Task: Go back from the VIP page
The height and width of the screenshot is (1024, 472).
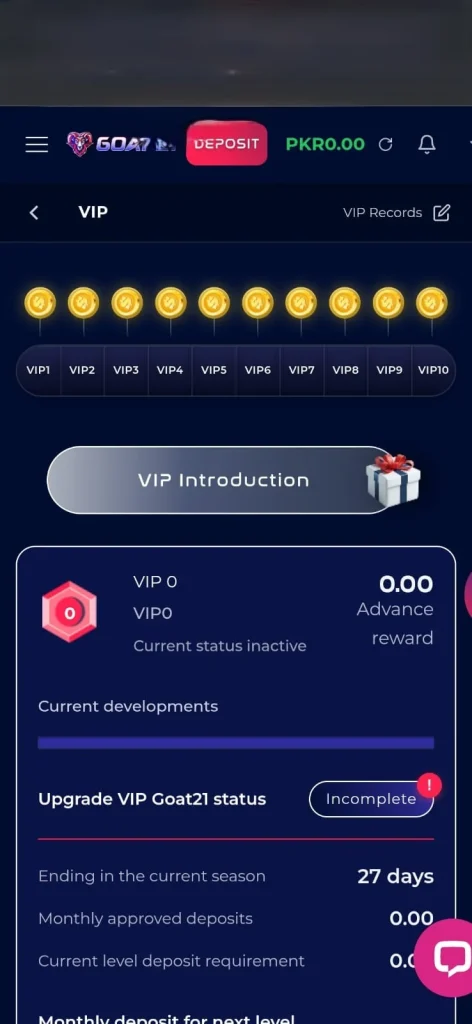Action: click(x=34, y=212)
